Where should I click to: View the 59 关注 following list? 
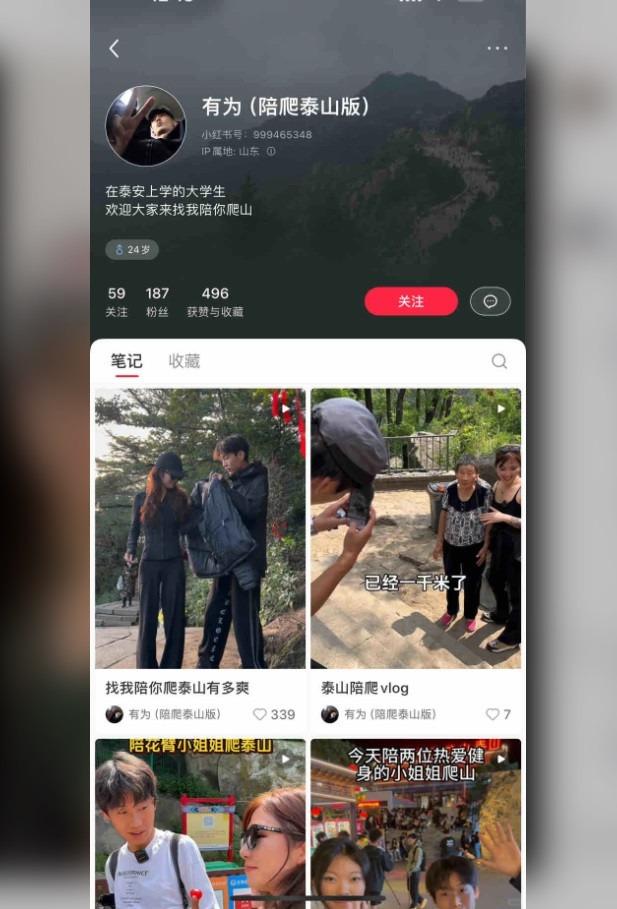click(117, 301)
